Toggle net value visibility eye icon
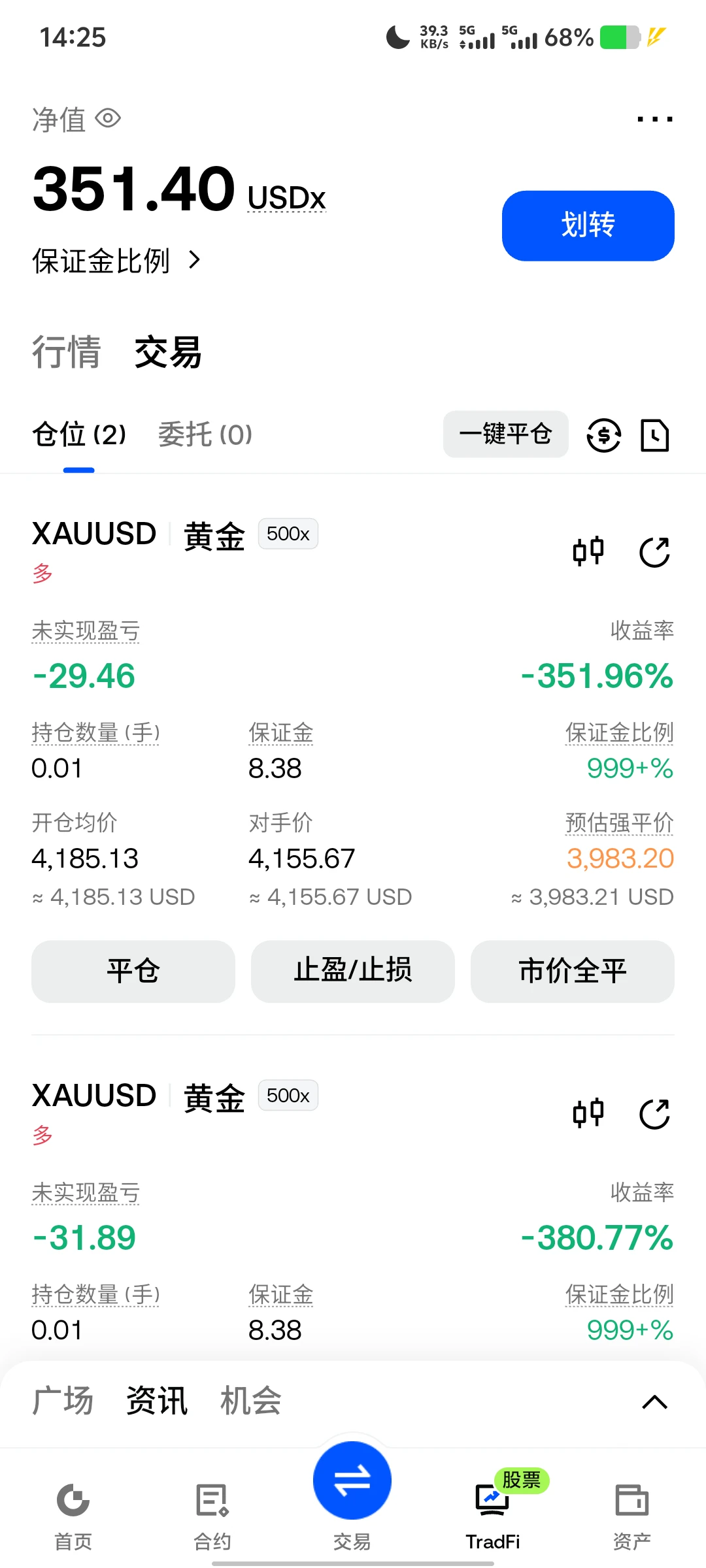Image resolution: width=706 pixels, height=1568 pixels. point(108,119)
